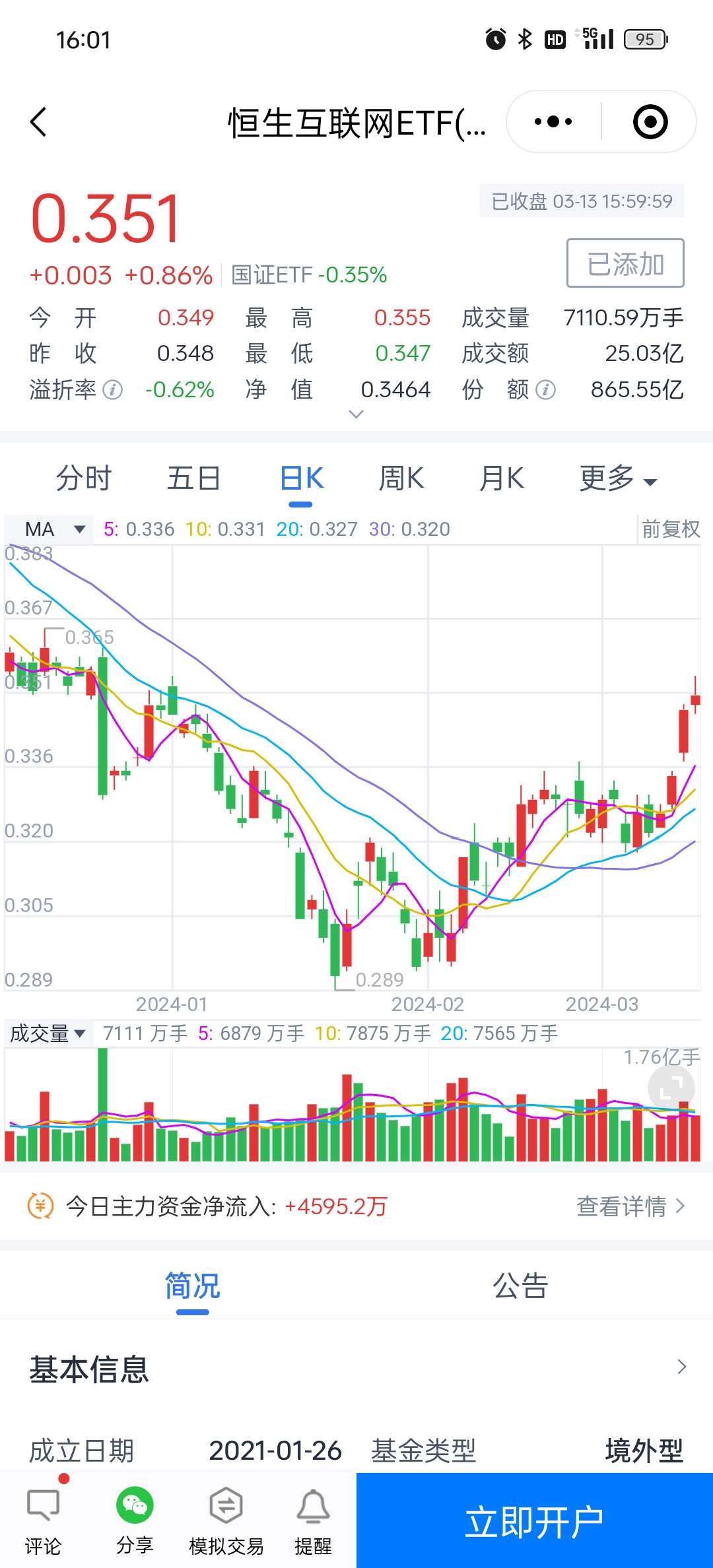Viewport: 713px width, 1568px height.
Task: Open the 基本信息 section
Action: tap(356, 1369)
